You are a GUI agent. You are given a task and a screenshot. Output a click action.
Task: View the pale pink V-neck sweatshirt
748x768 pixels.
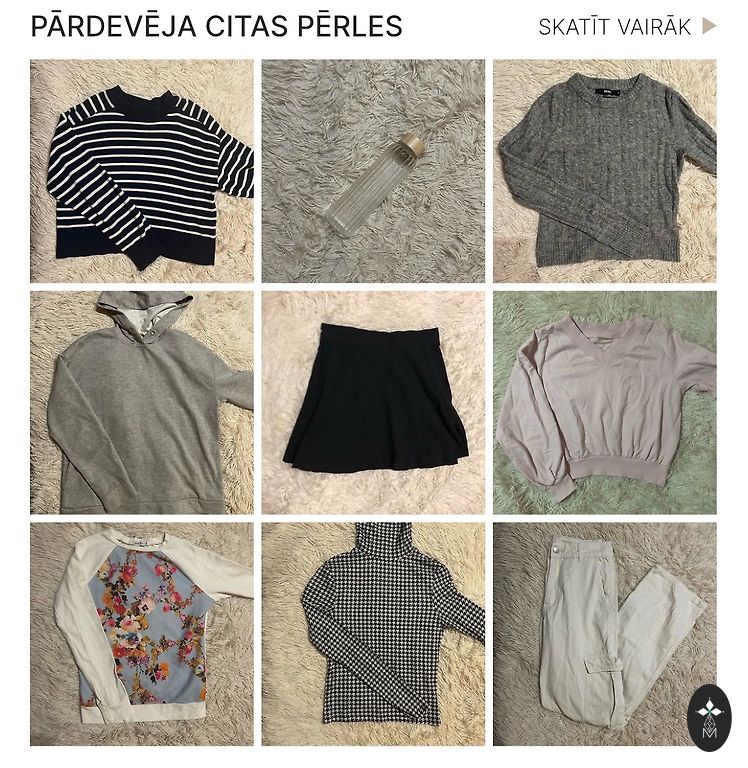tap(604, 402)
